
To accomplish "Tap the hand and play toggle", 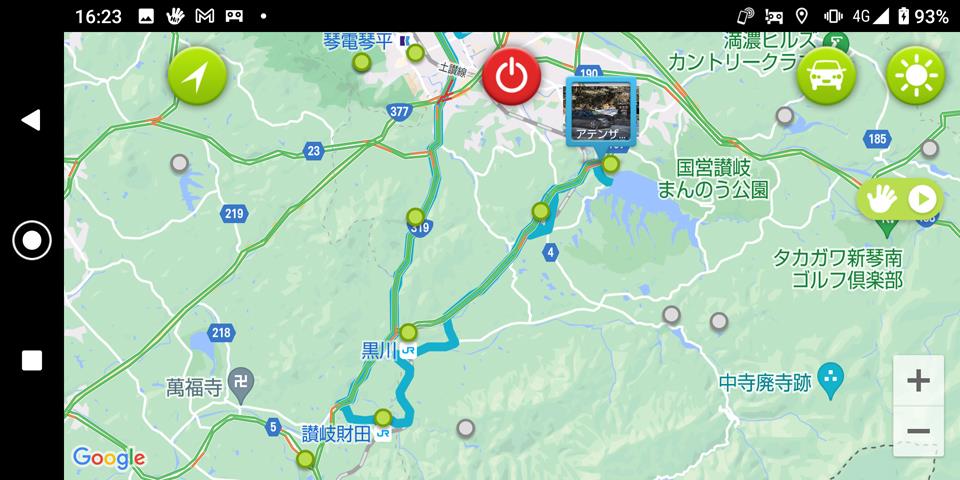I will tap(900, 199).
